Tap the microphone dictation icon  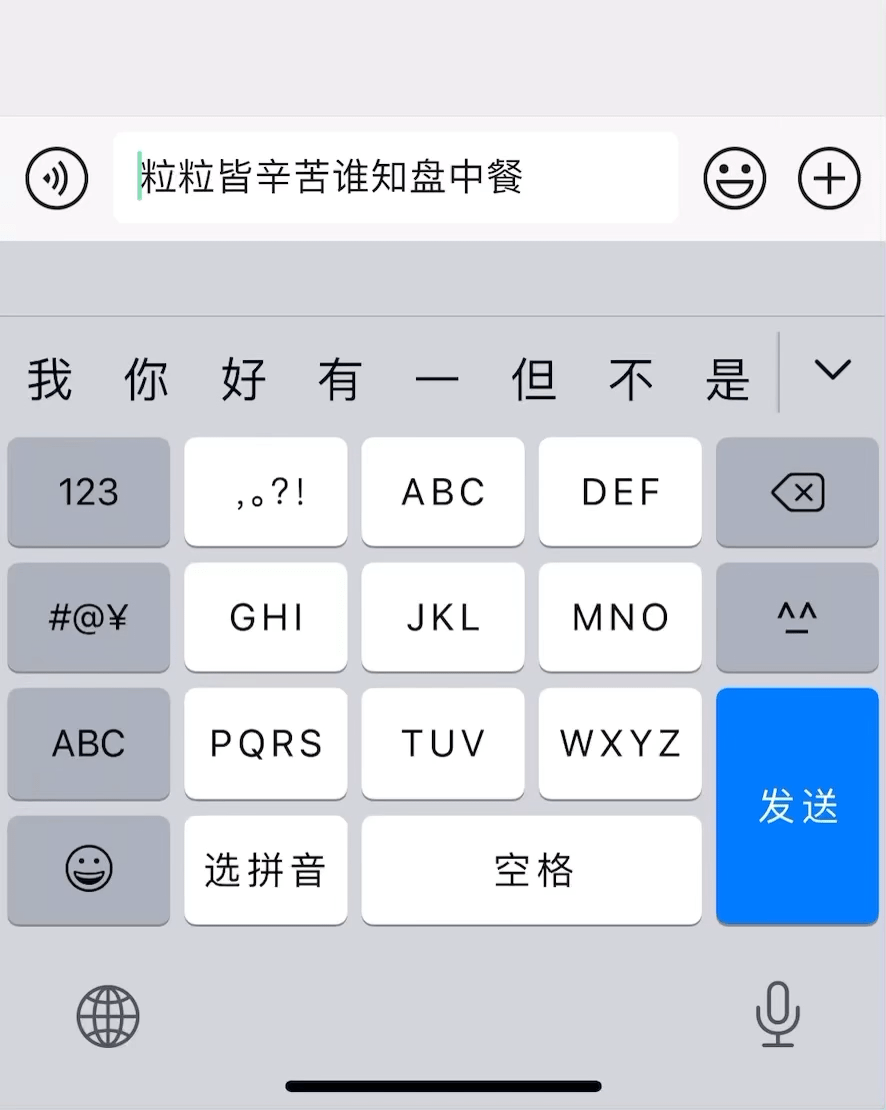pyautogui.click(x=778, y=1016)
